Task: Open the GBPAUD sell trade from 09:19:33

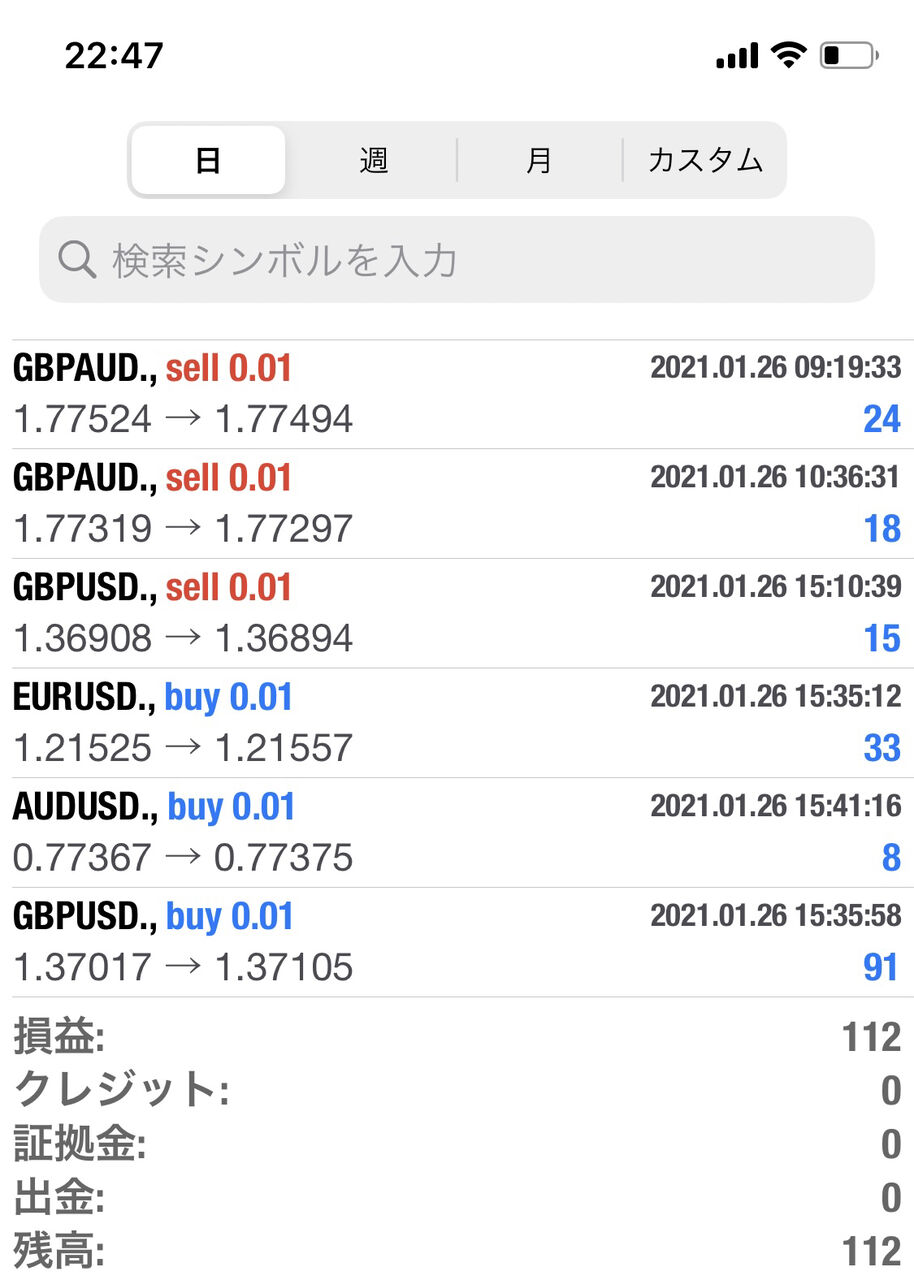Action: 457,394
